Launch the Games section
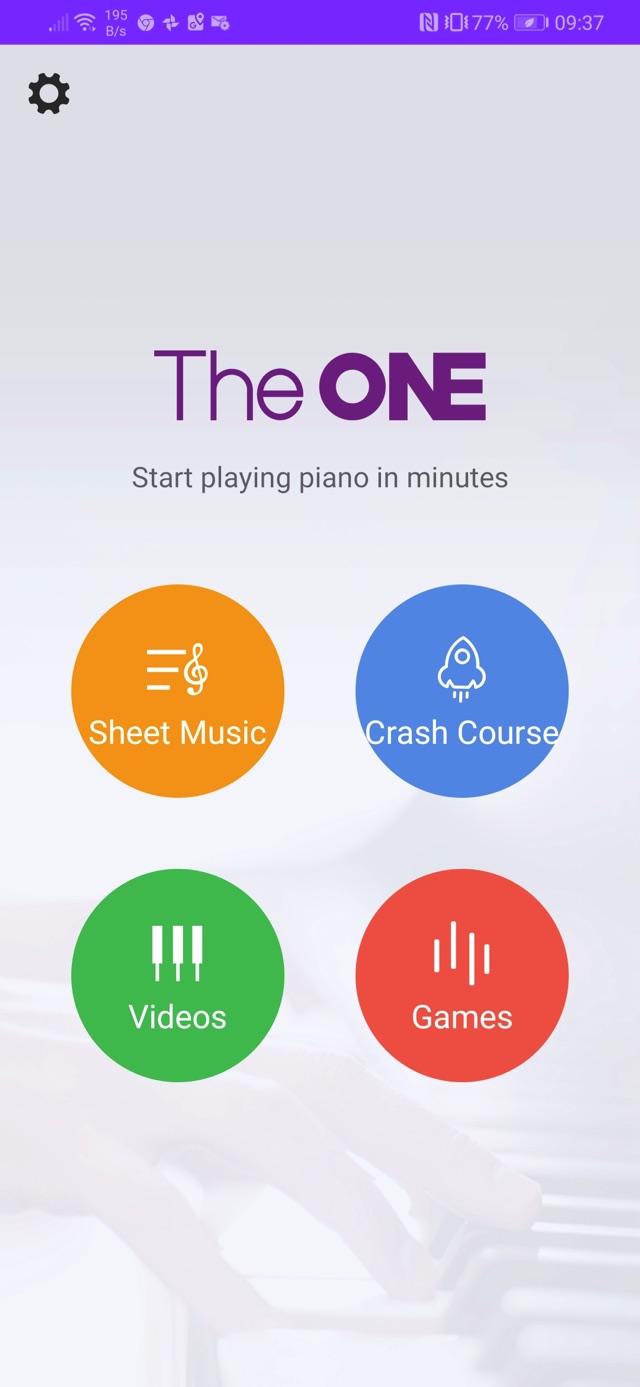This screenshot has height=1387, width=640. 462,975
